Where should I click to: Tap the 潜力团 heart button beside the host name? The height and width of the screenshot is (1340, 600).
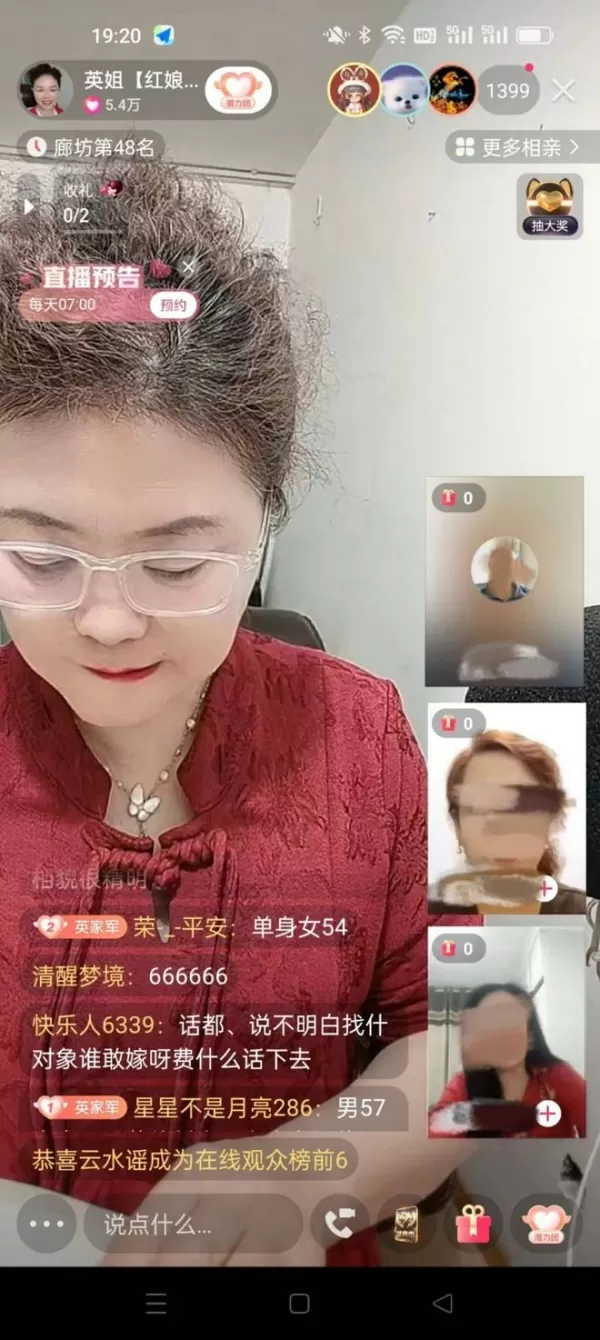click(236, 90)
